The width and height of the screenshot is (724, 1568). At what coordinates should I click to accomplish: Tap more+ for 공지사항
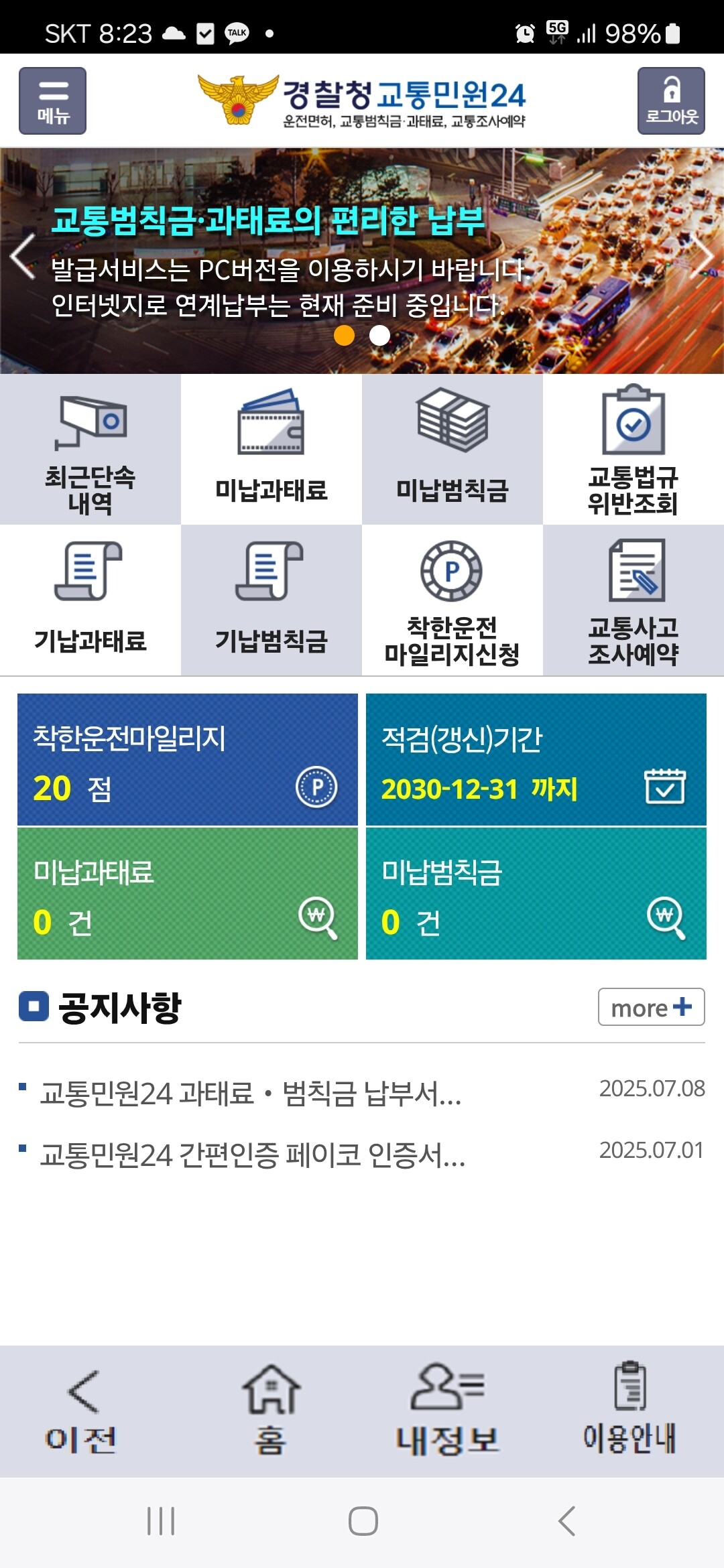651,1006
